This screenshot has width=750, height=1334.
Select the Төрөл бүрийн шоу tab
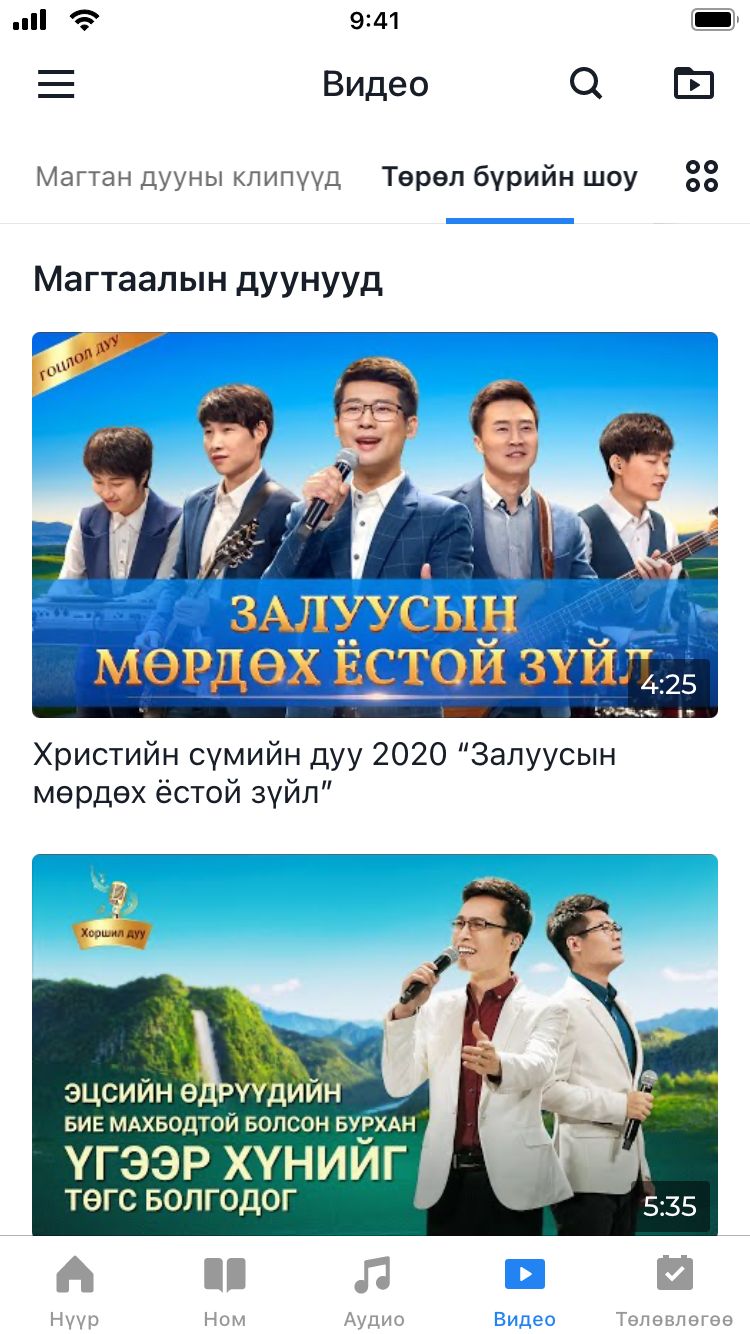coord(510,178)
